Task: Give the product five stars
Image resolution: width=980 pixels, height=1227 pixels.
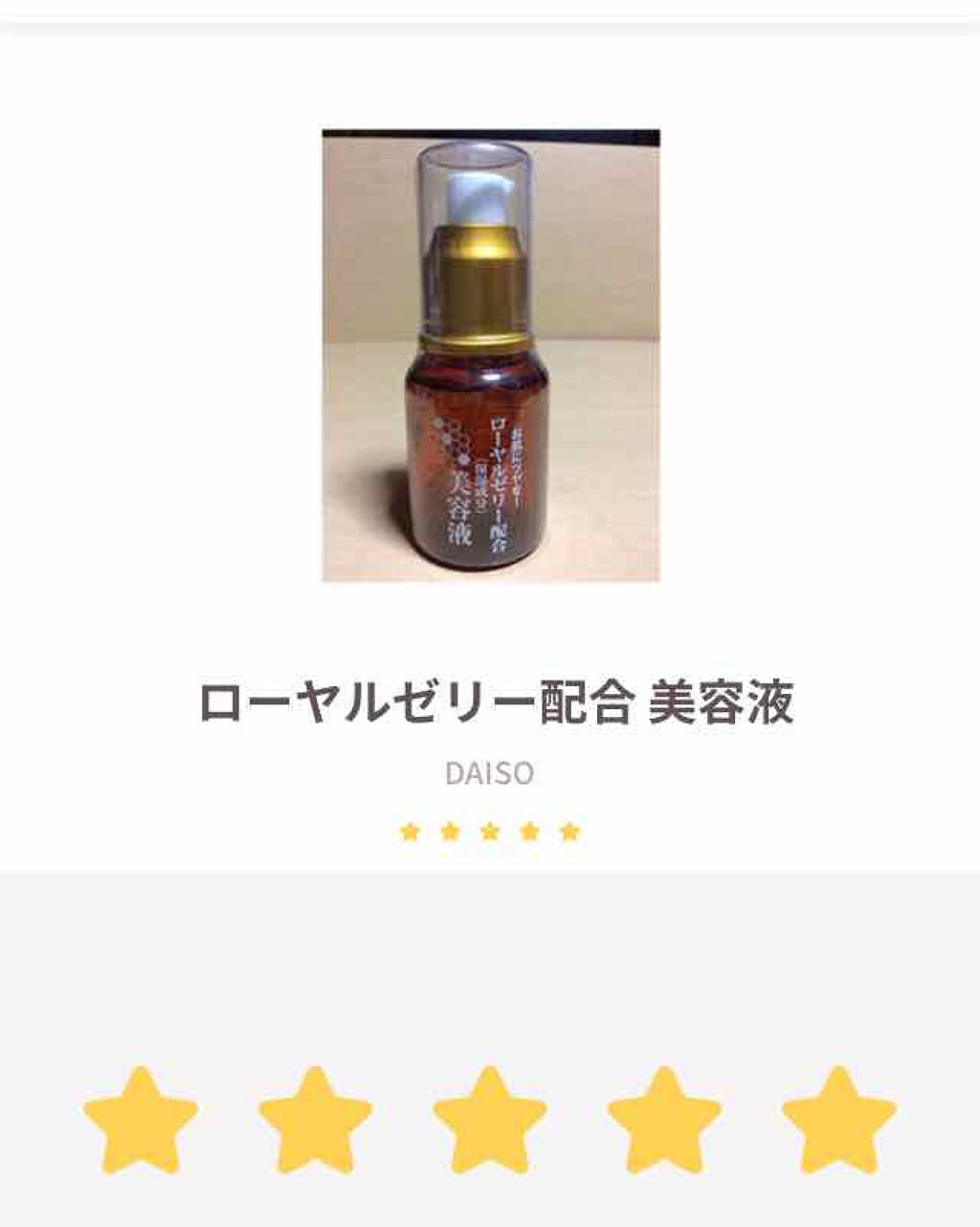Action: [838, 1121]
